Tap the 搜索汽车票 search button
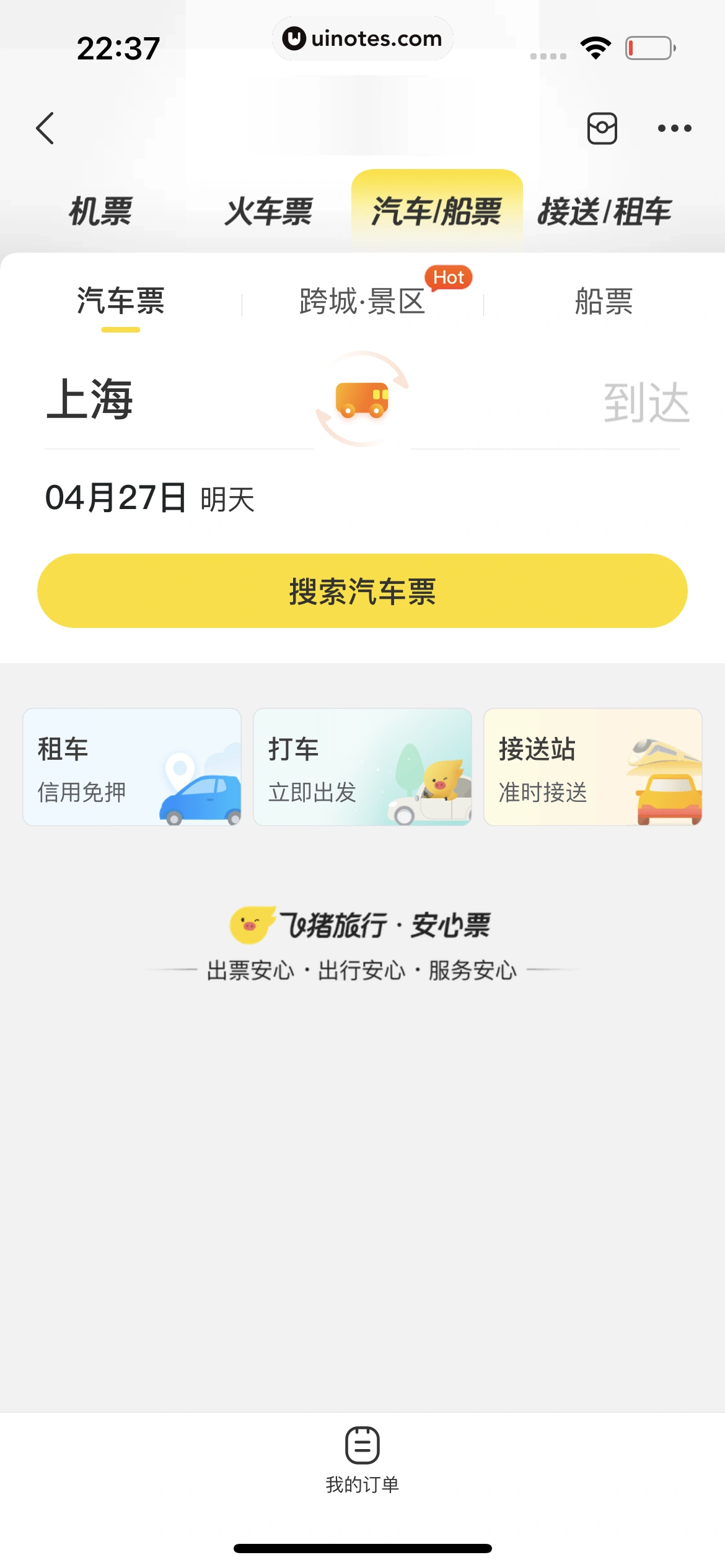The image size is (725, 1568). [x=362, y=591]
